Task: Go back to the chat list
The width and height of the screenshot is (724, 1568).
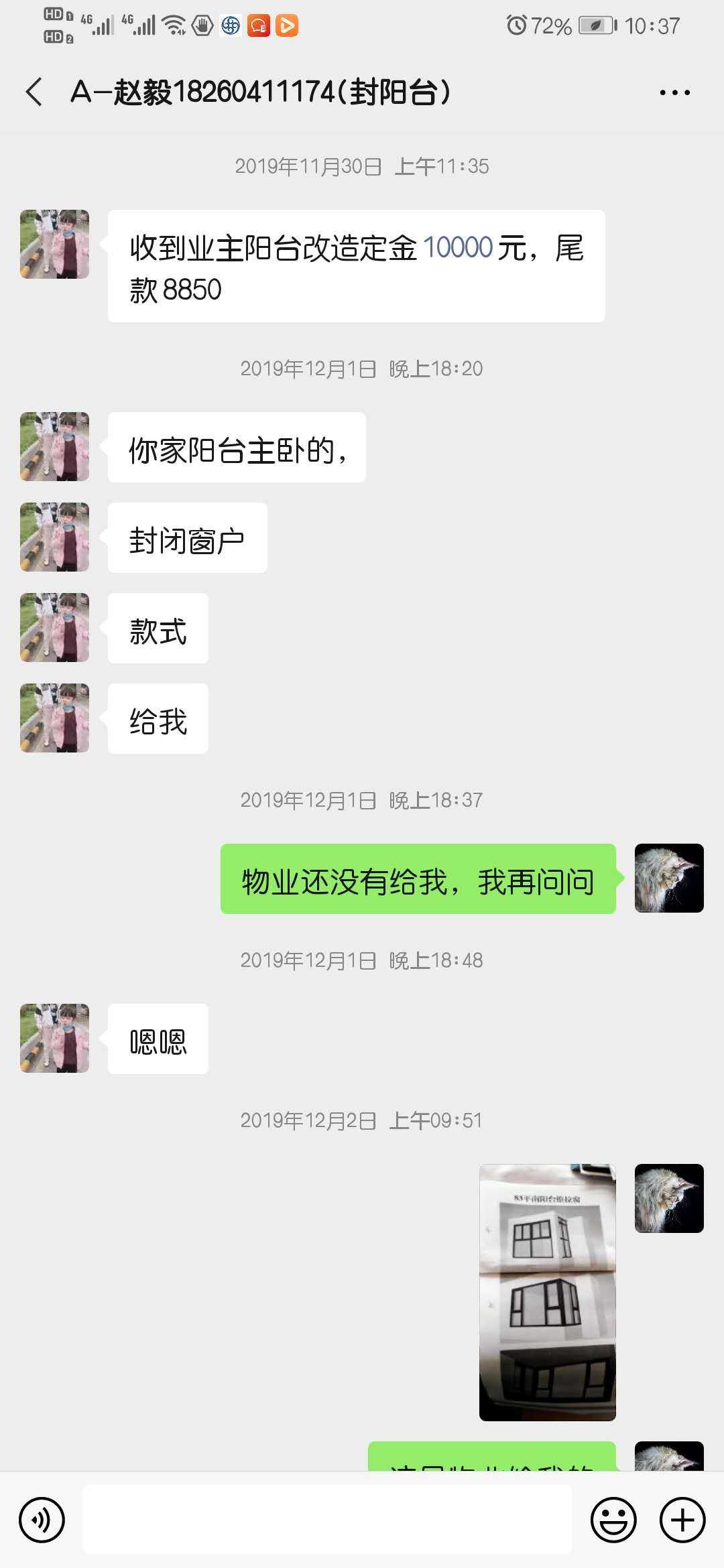Action: pos(35,92)
